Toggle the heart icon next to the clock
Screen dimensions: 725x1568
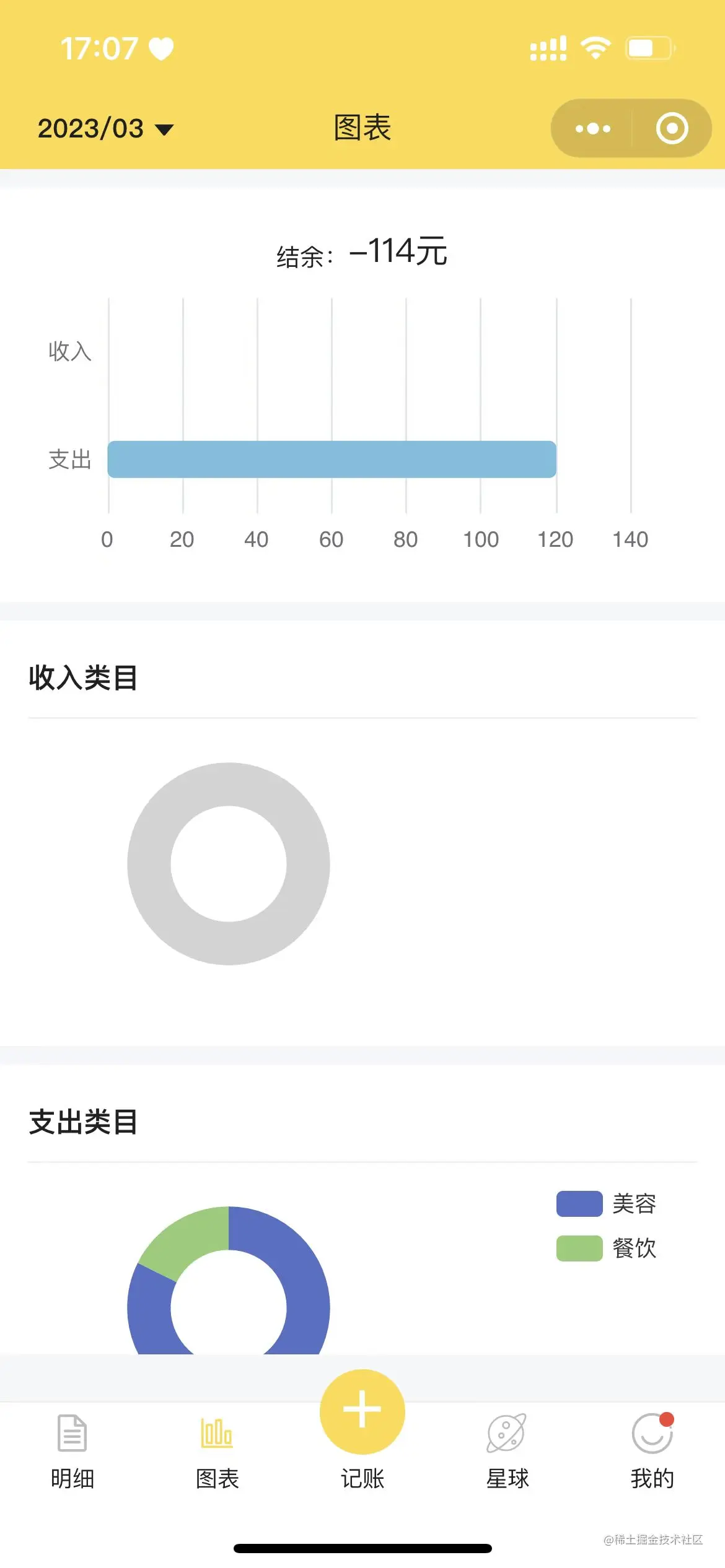pyautogui.click(x=159, y=50)
